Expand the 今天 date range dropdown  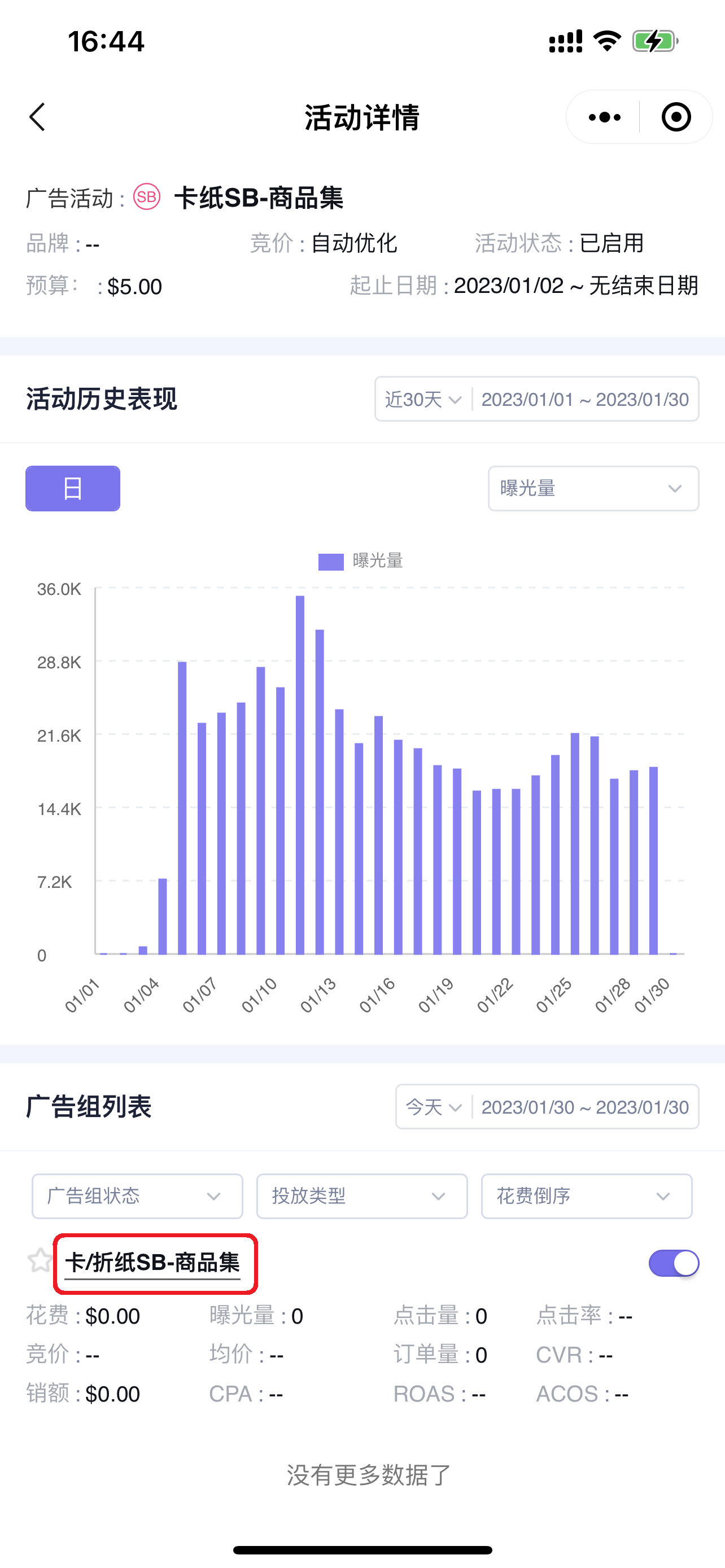click(434, 1107)
